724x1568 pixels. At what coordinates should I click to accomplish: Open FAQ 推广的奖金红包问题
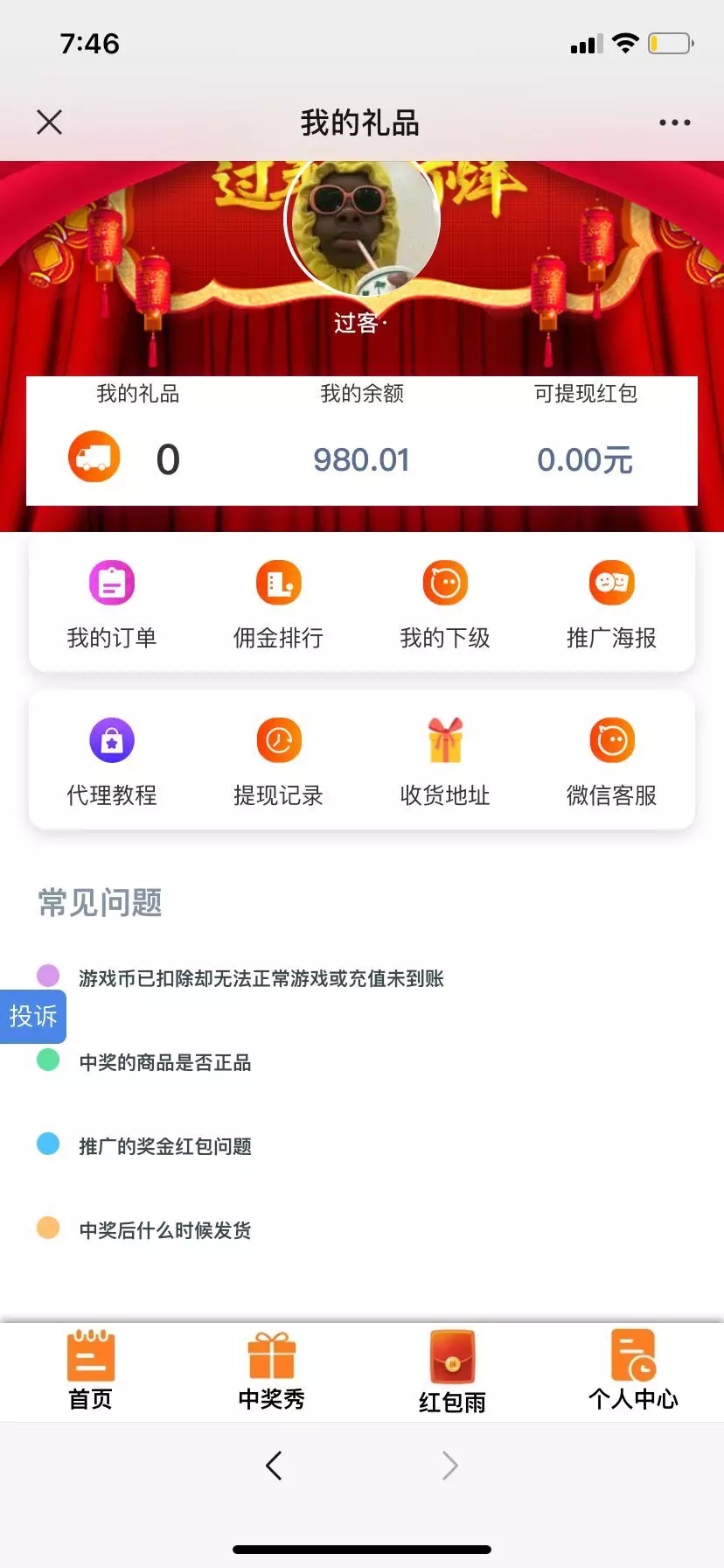point(165,1146)
